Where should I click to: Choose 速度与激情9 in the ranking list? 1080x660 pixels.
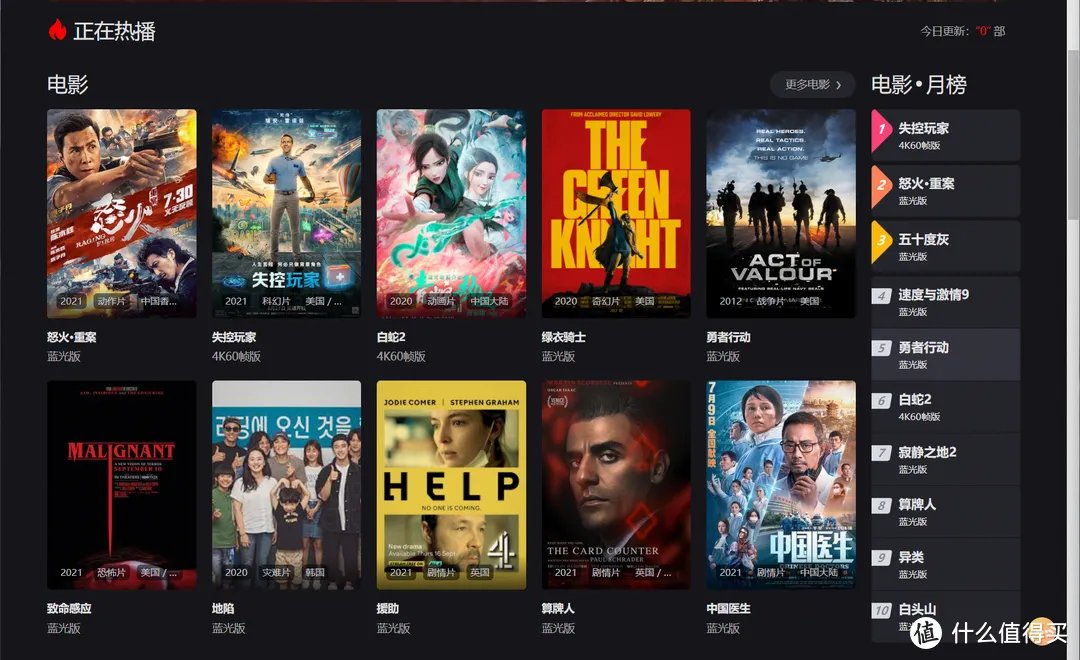[945, 301]
